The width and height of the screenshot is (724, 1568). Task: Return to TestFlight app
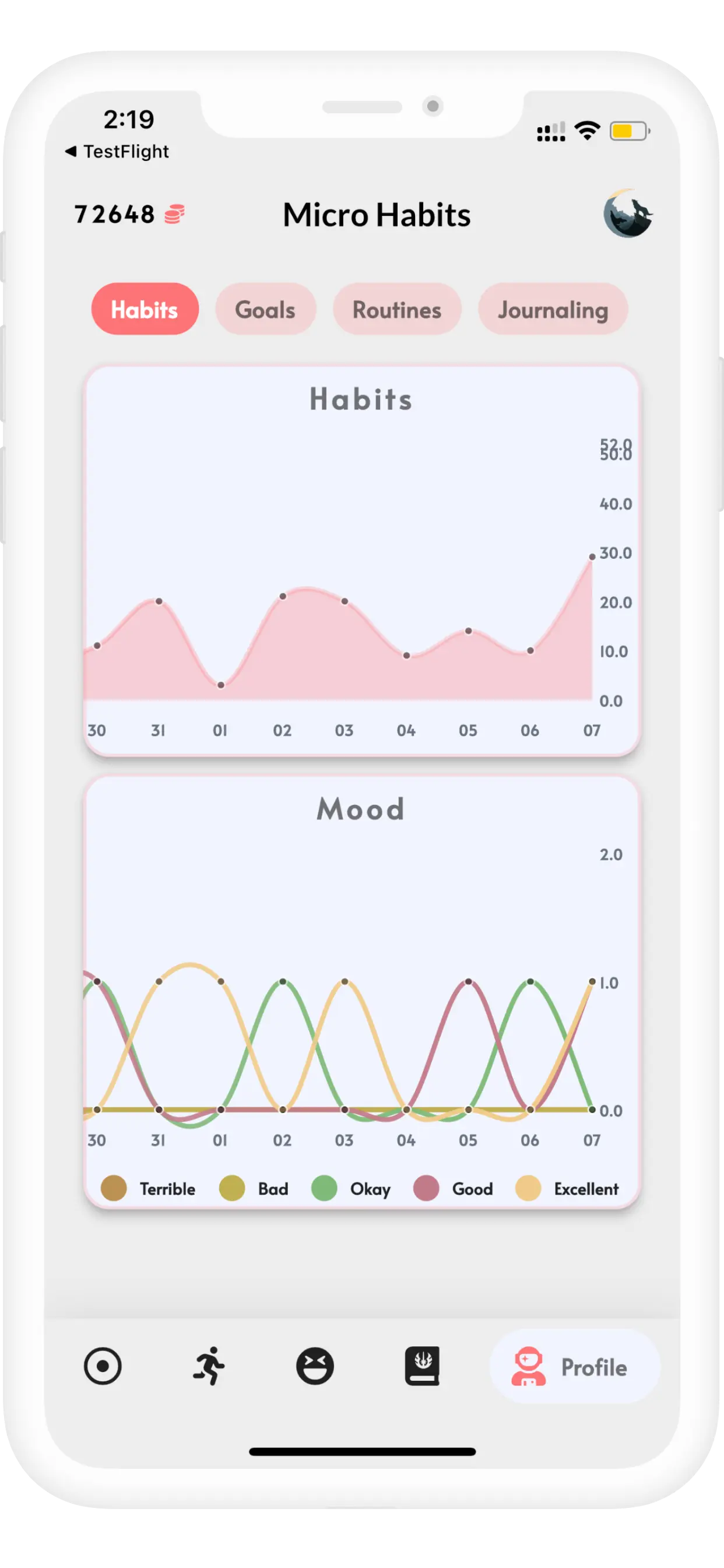point(117,151)
